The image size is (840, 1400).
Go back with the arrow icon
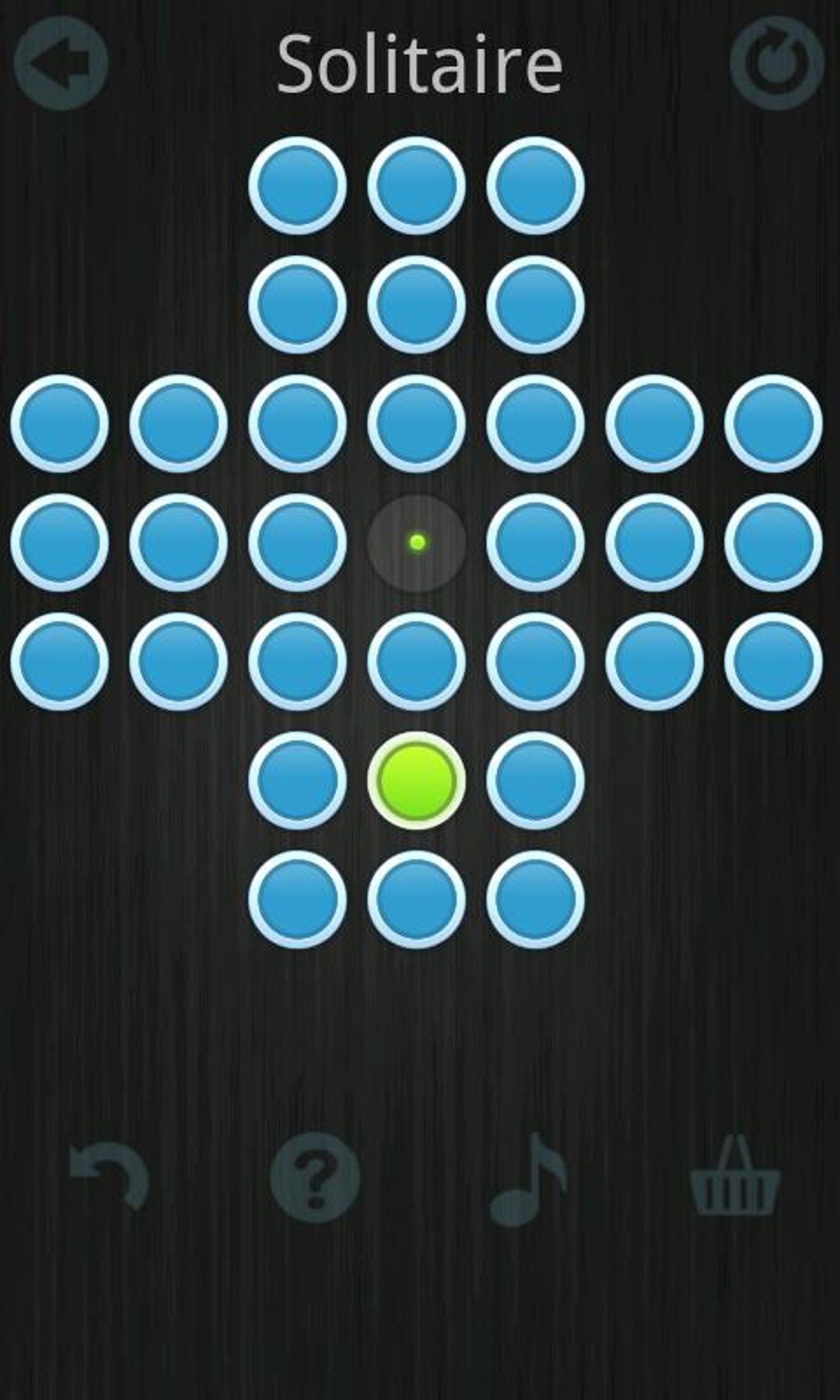[x=61, y=63]
